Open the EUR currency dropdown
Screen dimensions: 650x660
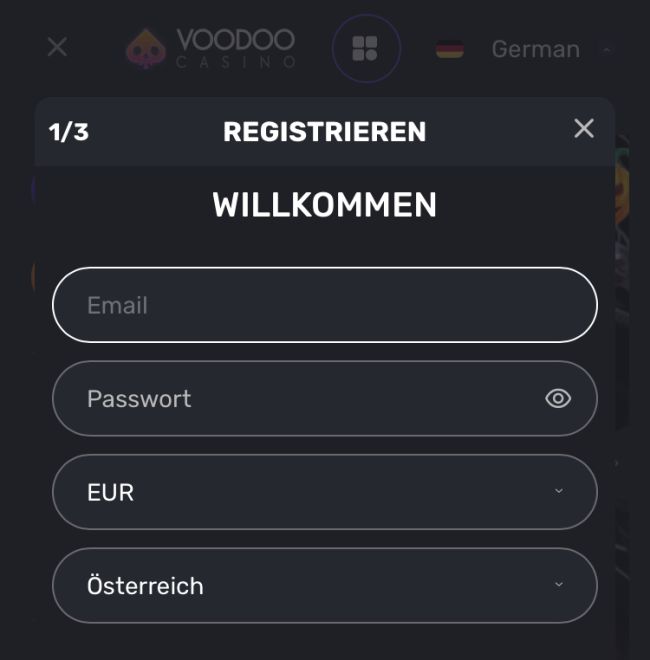click(324, 492)
